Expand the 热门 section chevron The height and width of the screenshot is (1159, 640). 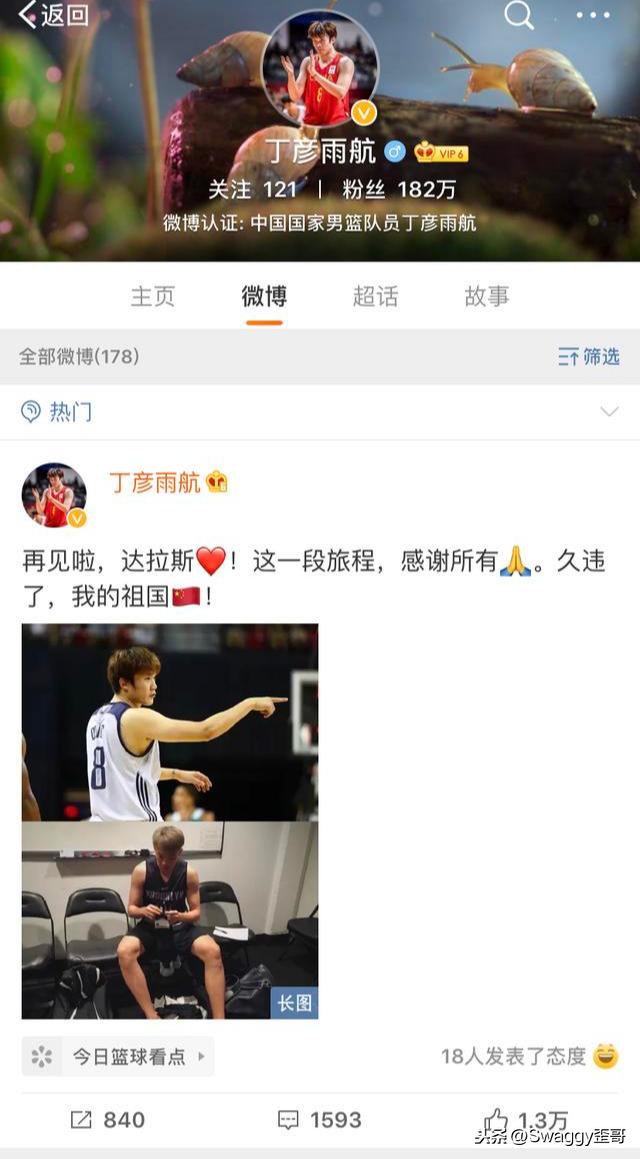(x=609, y=412)
